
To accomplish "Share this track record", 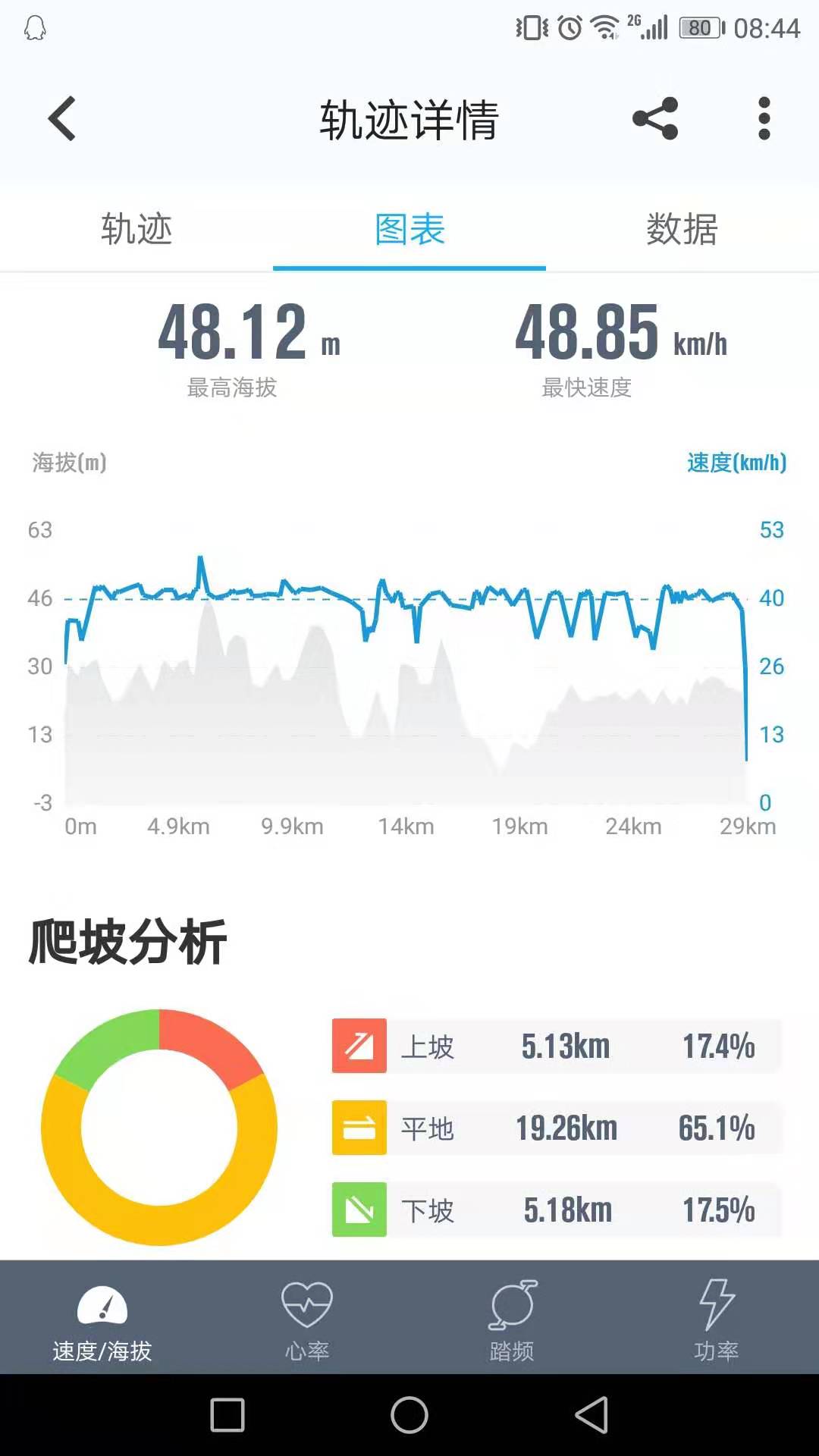I will pos(655,118).
